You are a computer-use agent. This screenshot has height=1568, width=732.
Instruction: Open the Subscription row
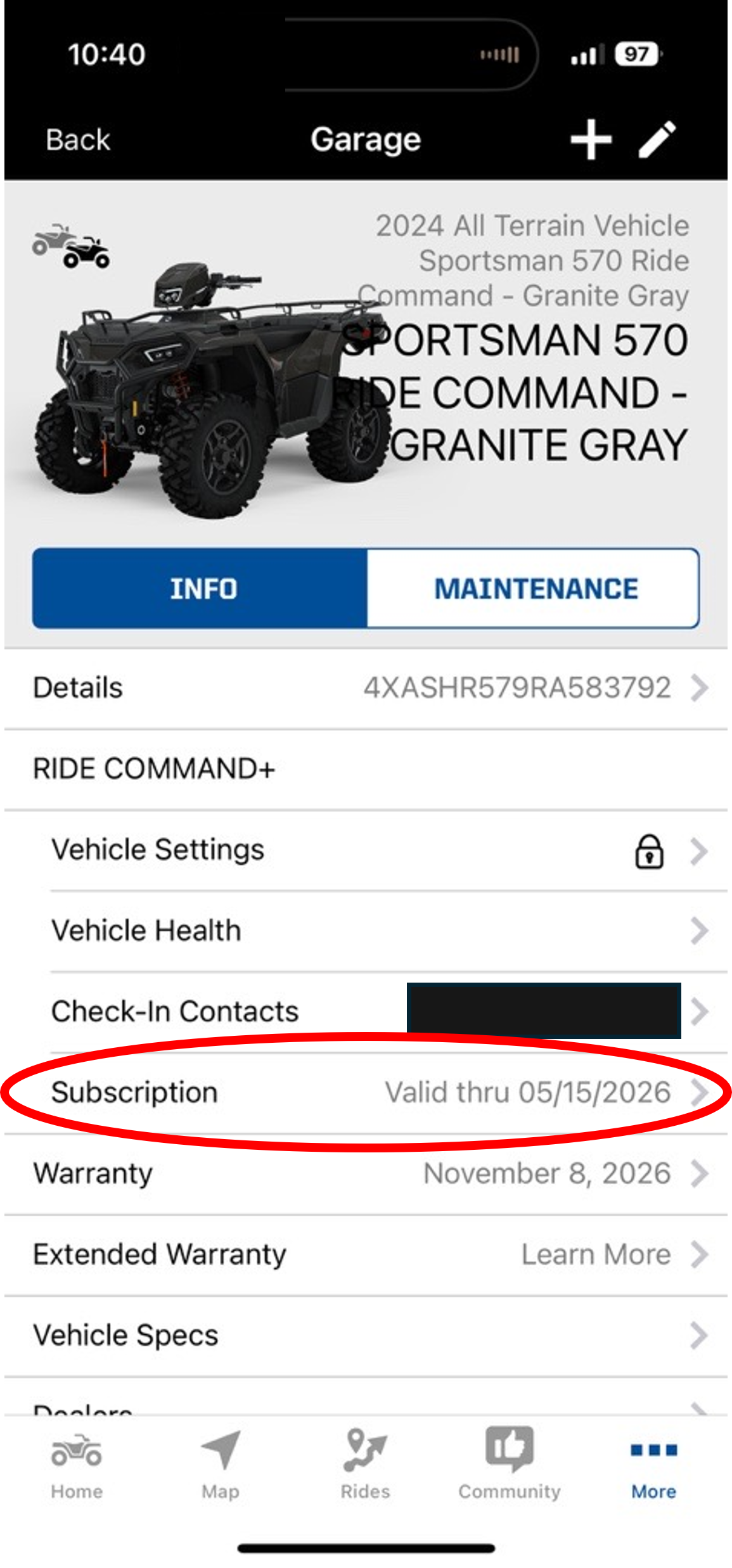point(366,1092)
